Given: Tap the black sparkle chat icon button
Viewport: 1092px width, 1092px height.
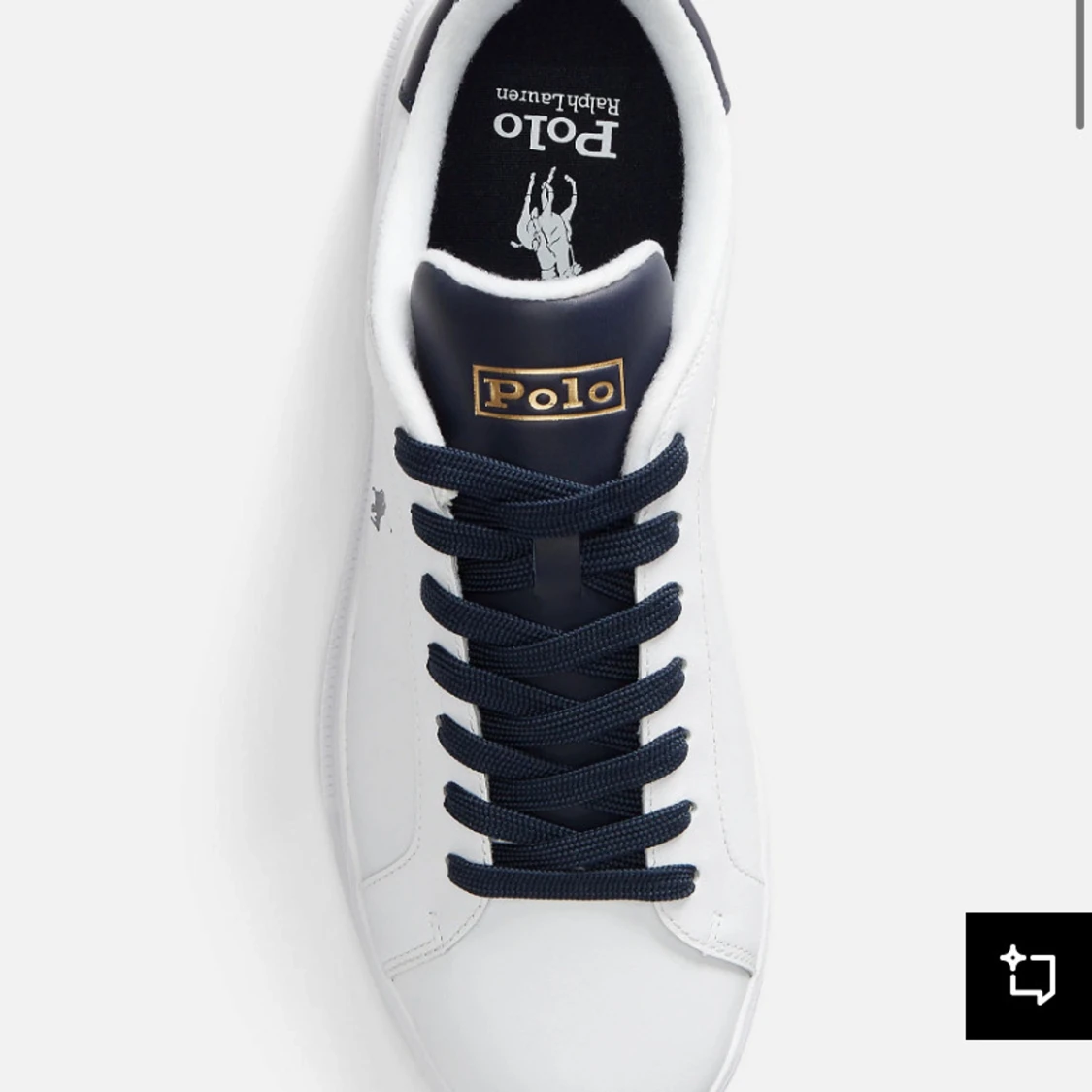Looking at the screenshot, I should (1028, 976).
